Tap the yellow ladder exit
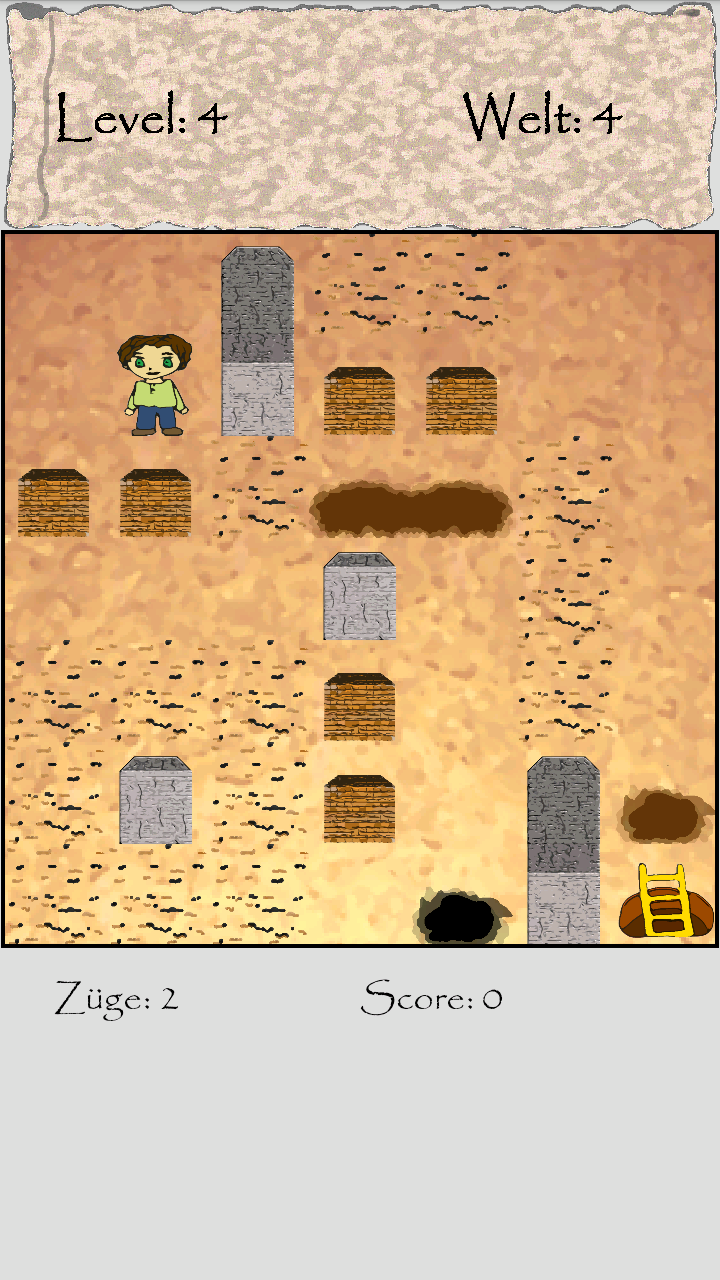720x1280 pixels. pyautogui.click(x=664, y=901)
